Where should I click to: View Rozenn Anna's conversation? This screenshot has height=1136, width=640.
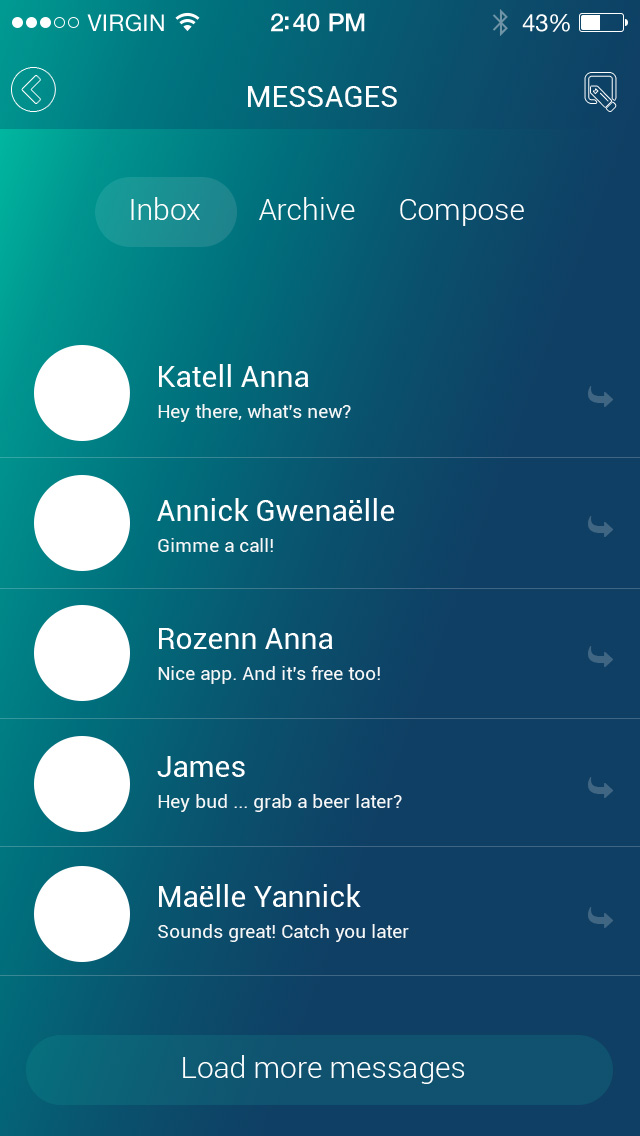320,653
